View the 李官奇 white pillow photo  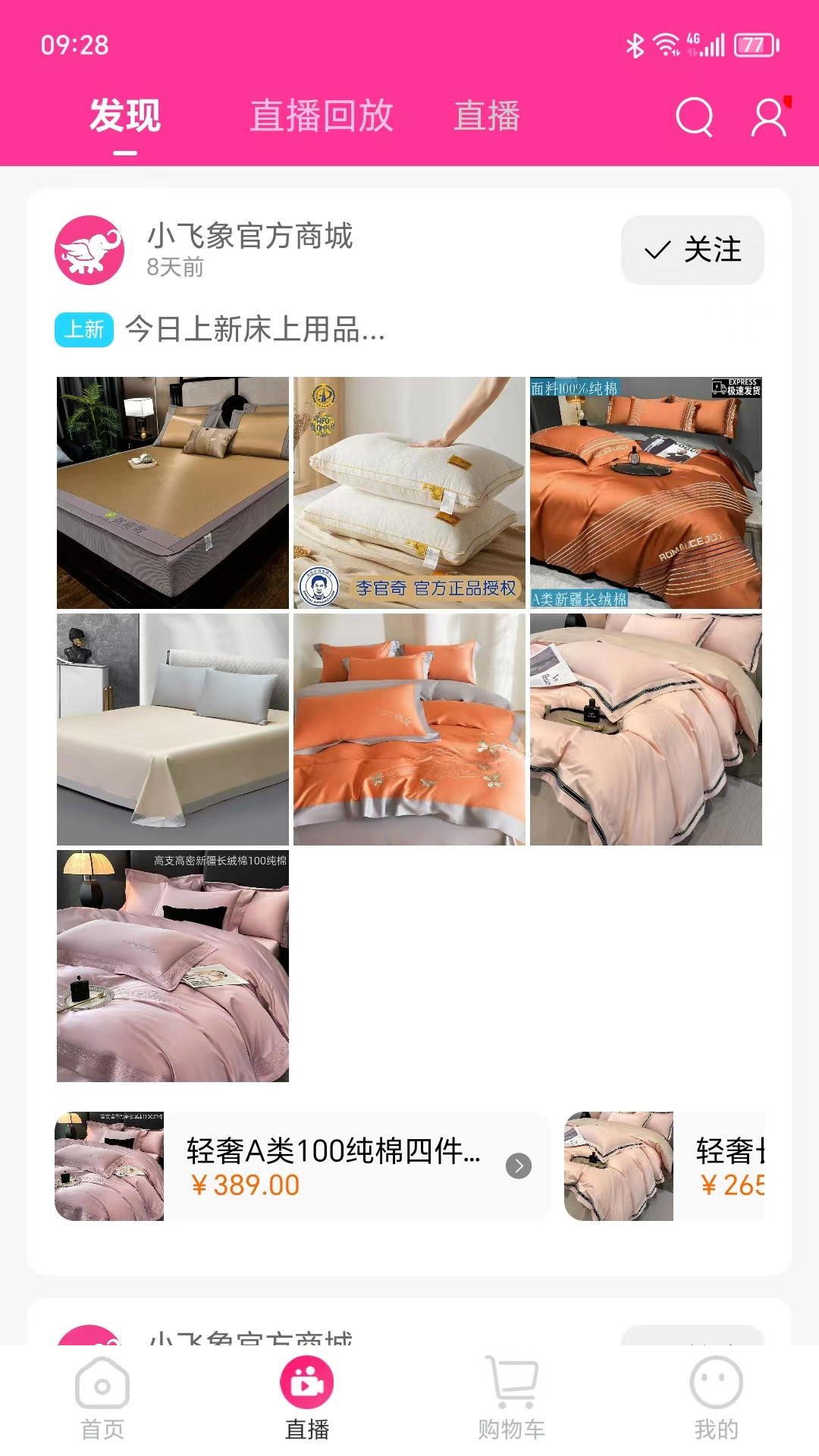click(x=409, y=493)
